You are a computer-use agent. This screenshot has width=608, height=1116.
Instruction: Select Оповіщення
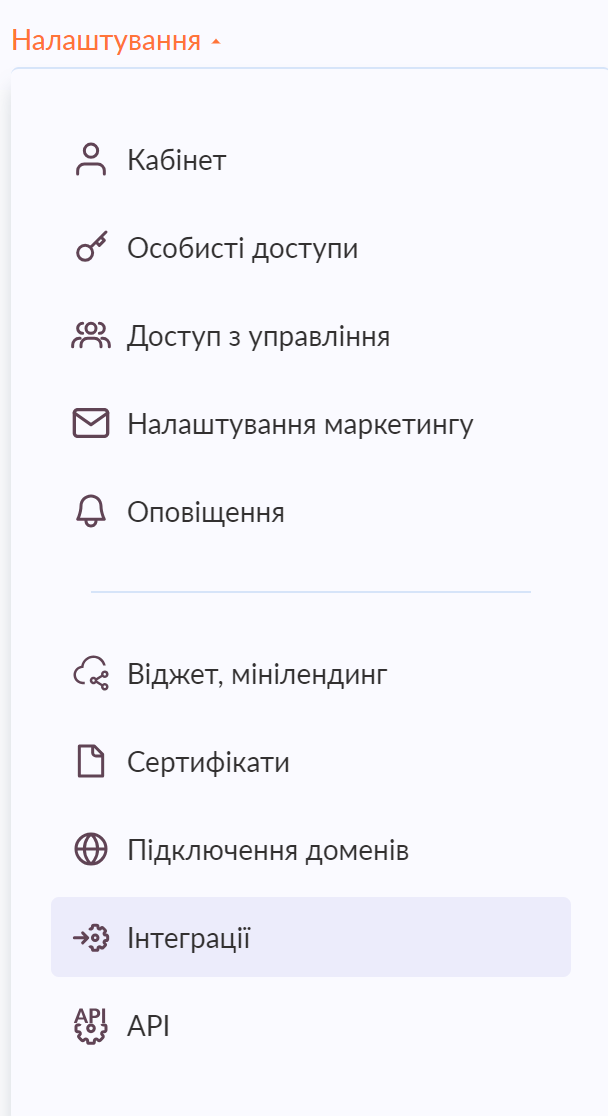point(205,513)
